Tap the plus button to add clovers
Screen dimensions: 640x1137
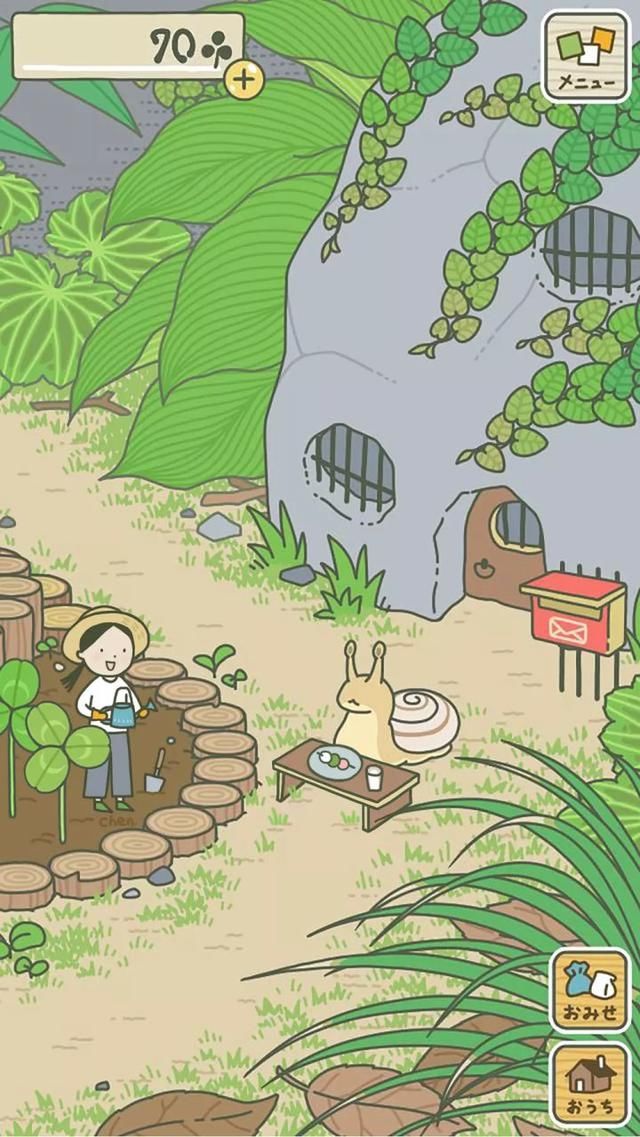pos(244,79)
